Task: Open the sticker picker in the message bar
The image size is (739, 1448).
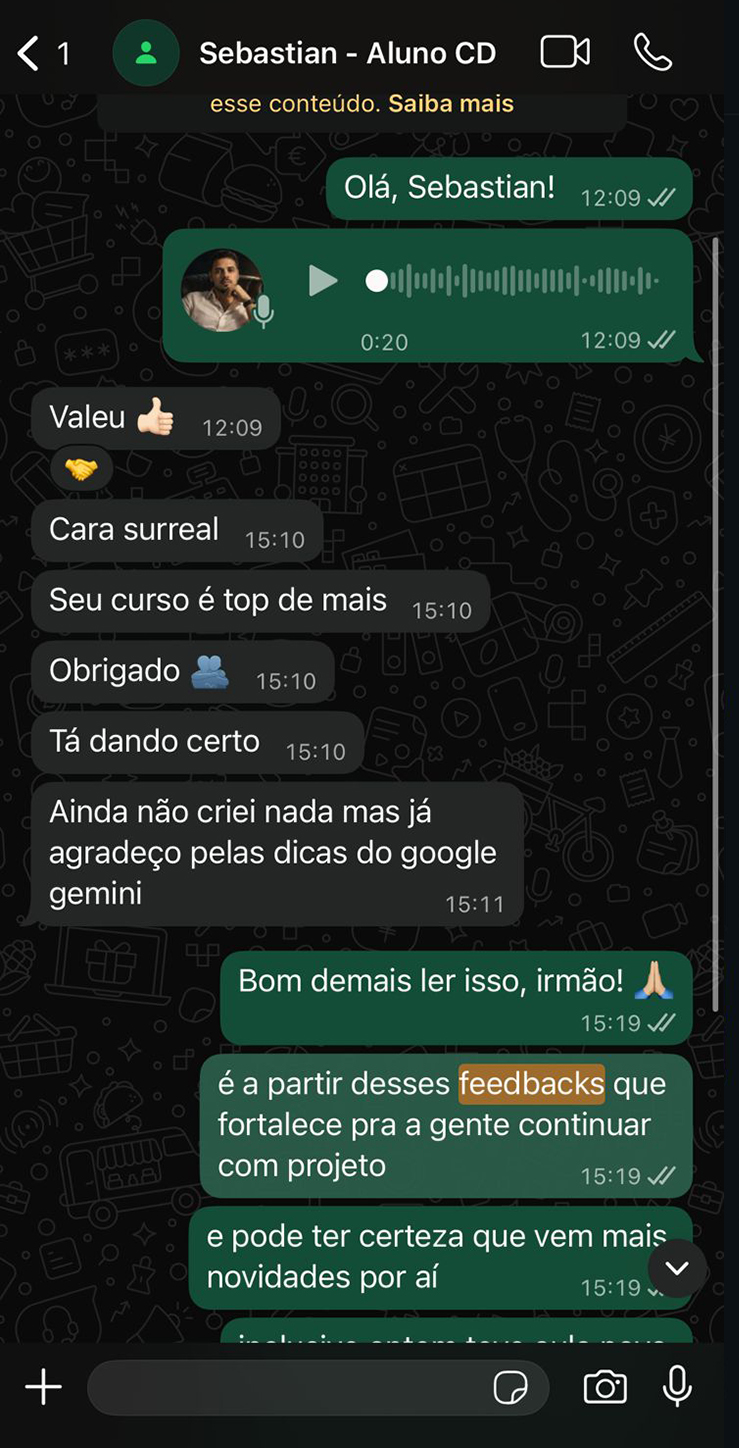Action: (x=513, y=1387)
